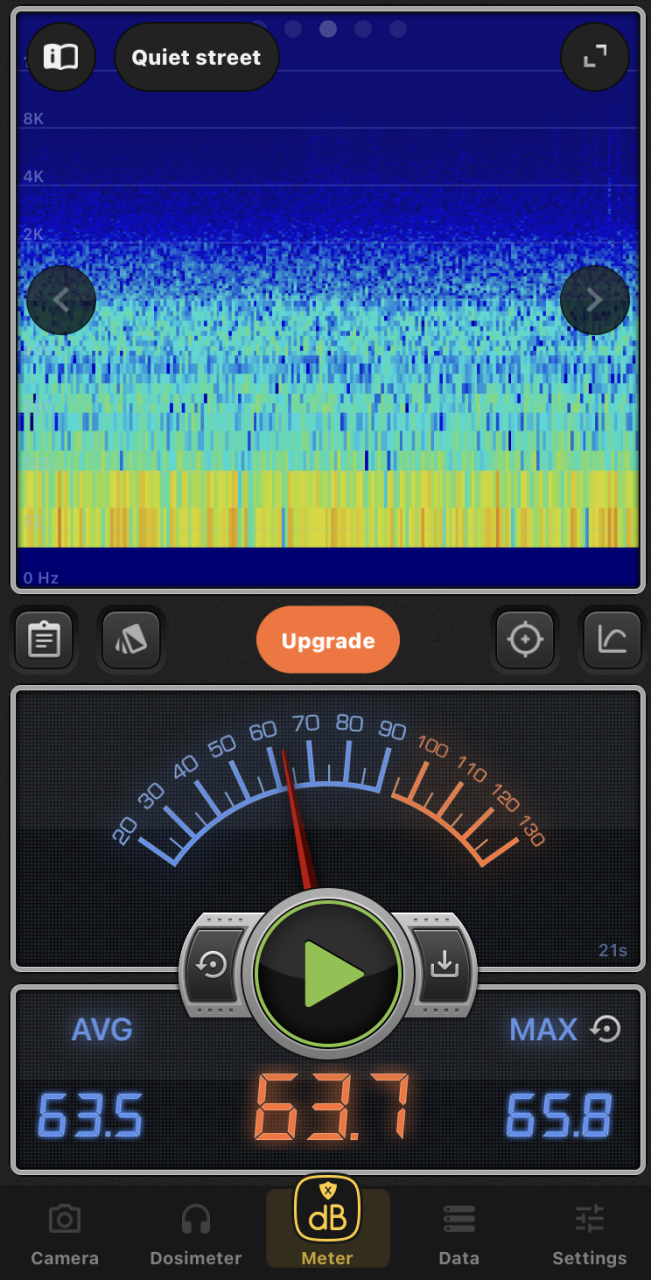Tap the Quiet street label
Screen dimensions: 651x1280
point(196,57)
